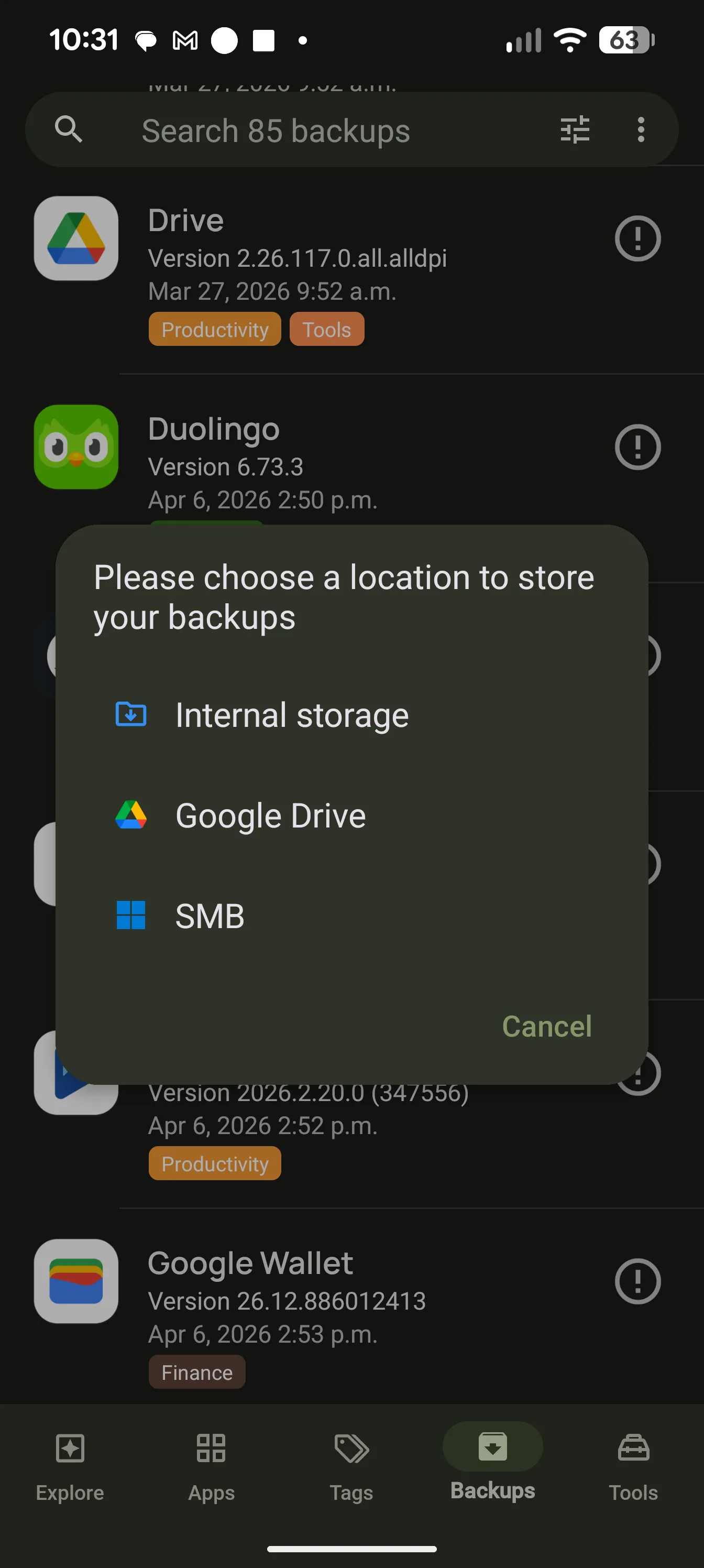Open the filter options beside the search bar
This screenshot has width=704, height=1568.
575,129
